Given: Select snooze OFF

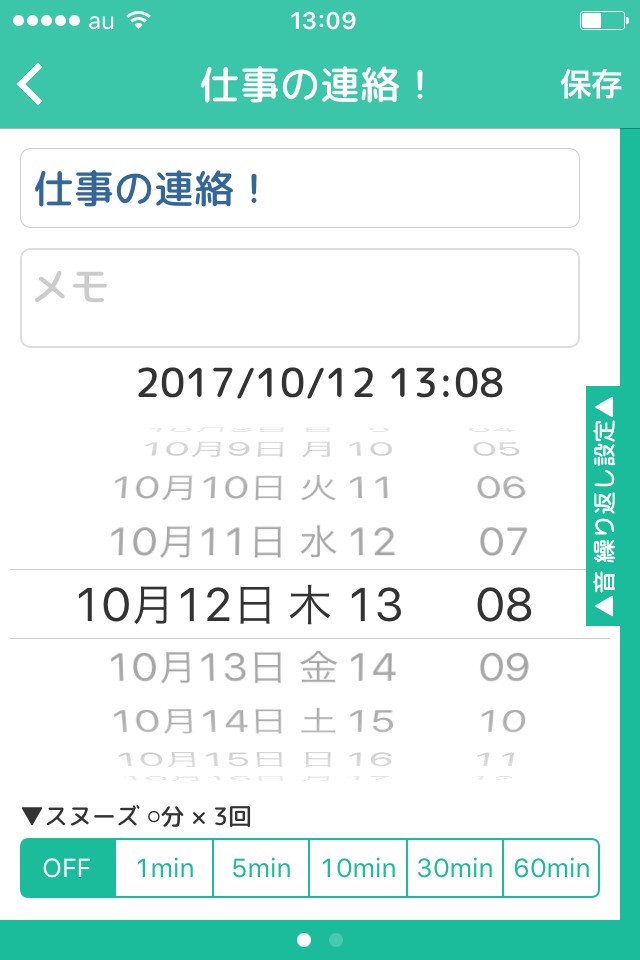Looking at the screenshot, I should click(x=68, y=868).
